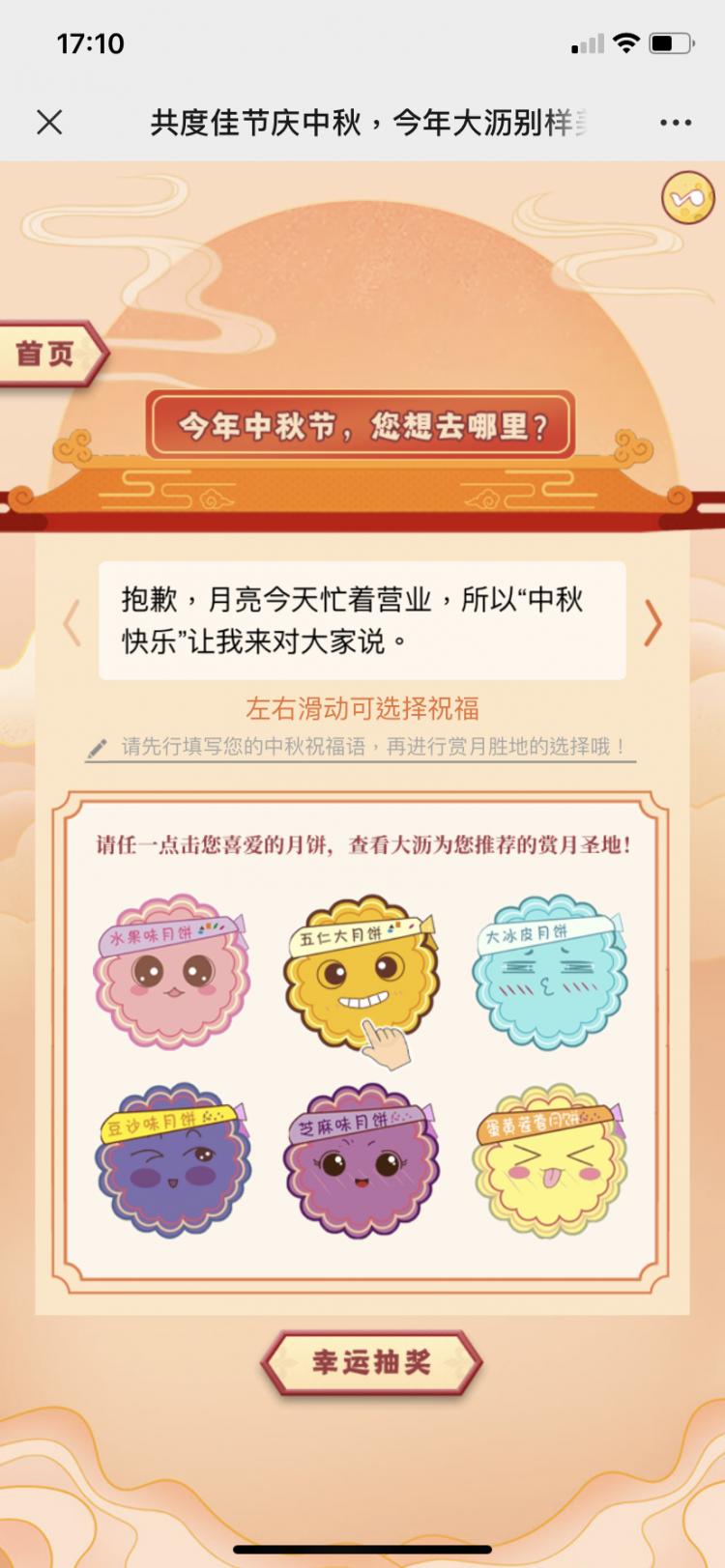Close the web page
725x1568 pixels.
pos(49,122)
